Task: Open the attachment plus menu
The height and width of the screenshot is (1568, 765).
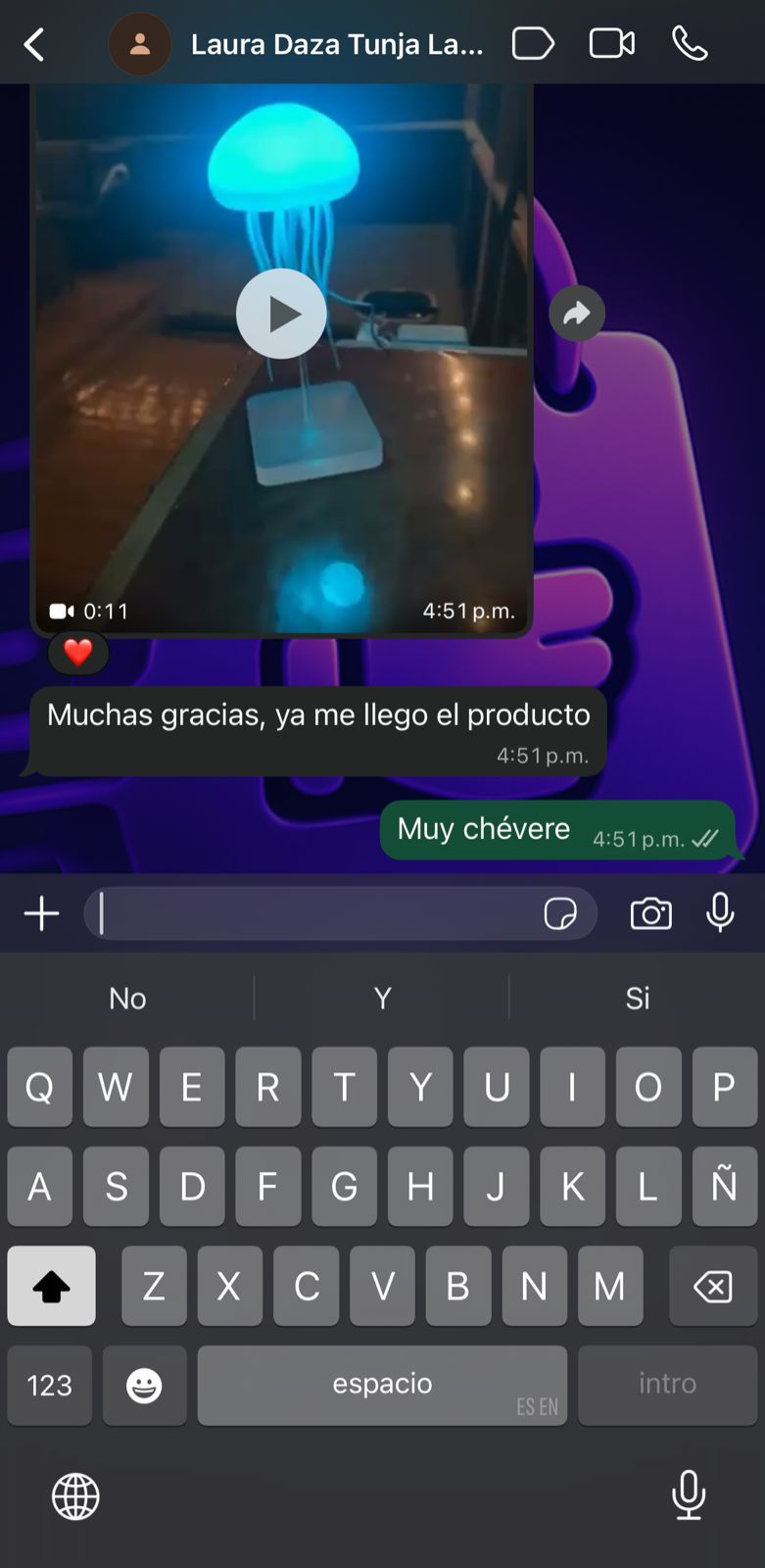Action: (x=41, y=914)
